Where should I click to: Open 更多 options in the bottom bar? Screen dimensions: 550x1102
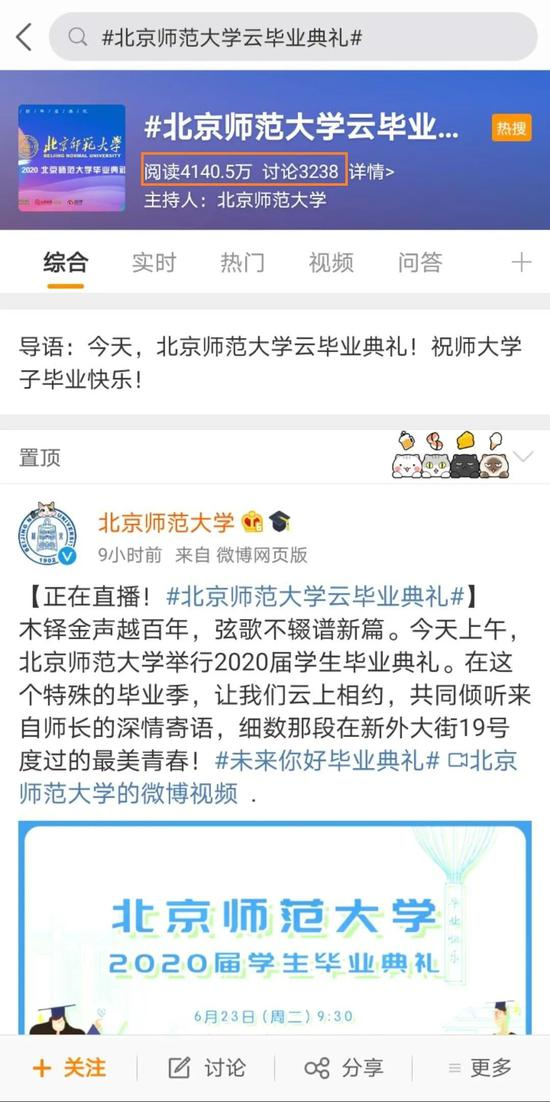[480, 1068]
